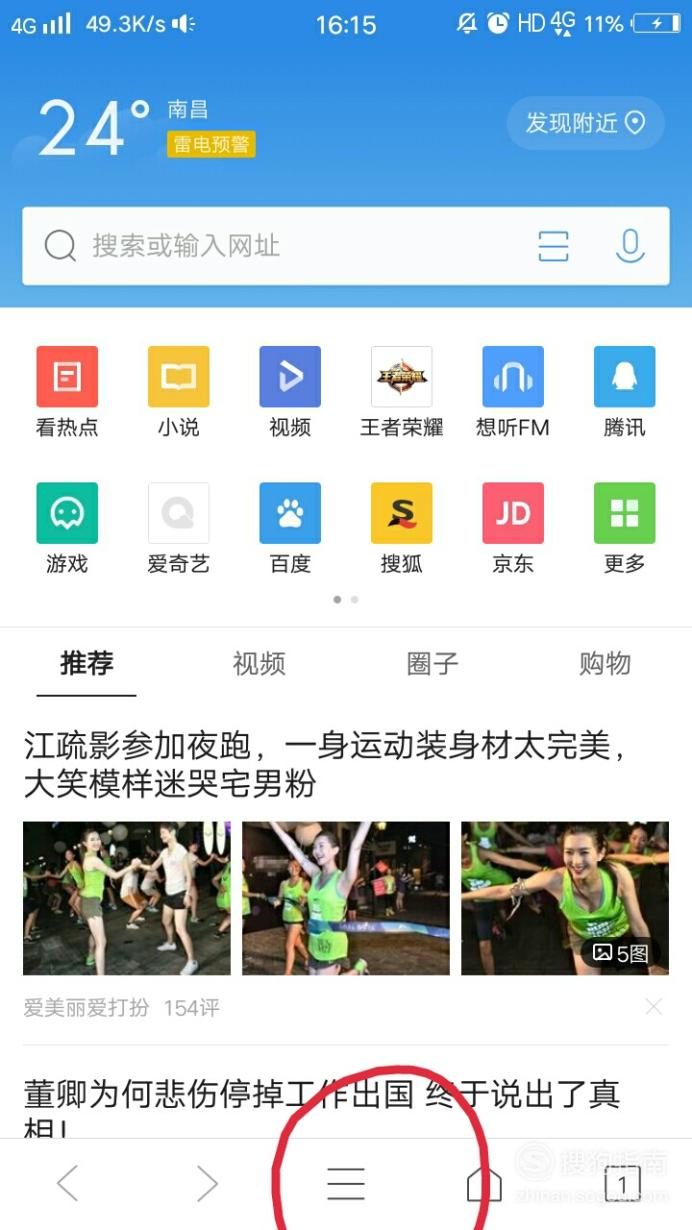Open the 爱奇艺 shortcut
The height and width of the screenshot is (1230, 692).
[179, 528]
